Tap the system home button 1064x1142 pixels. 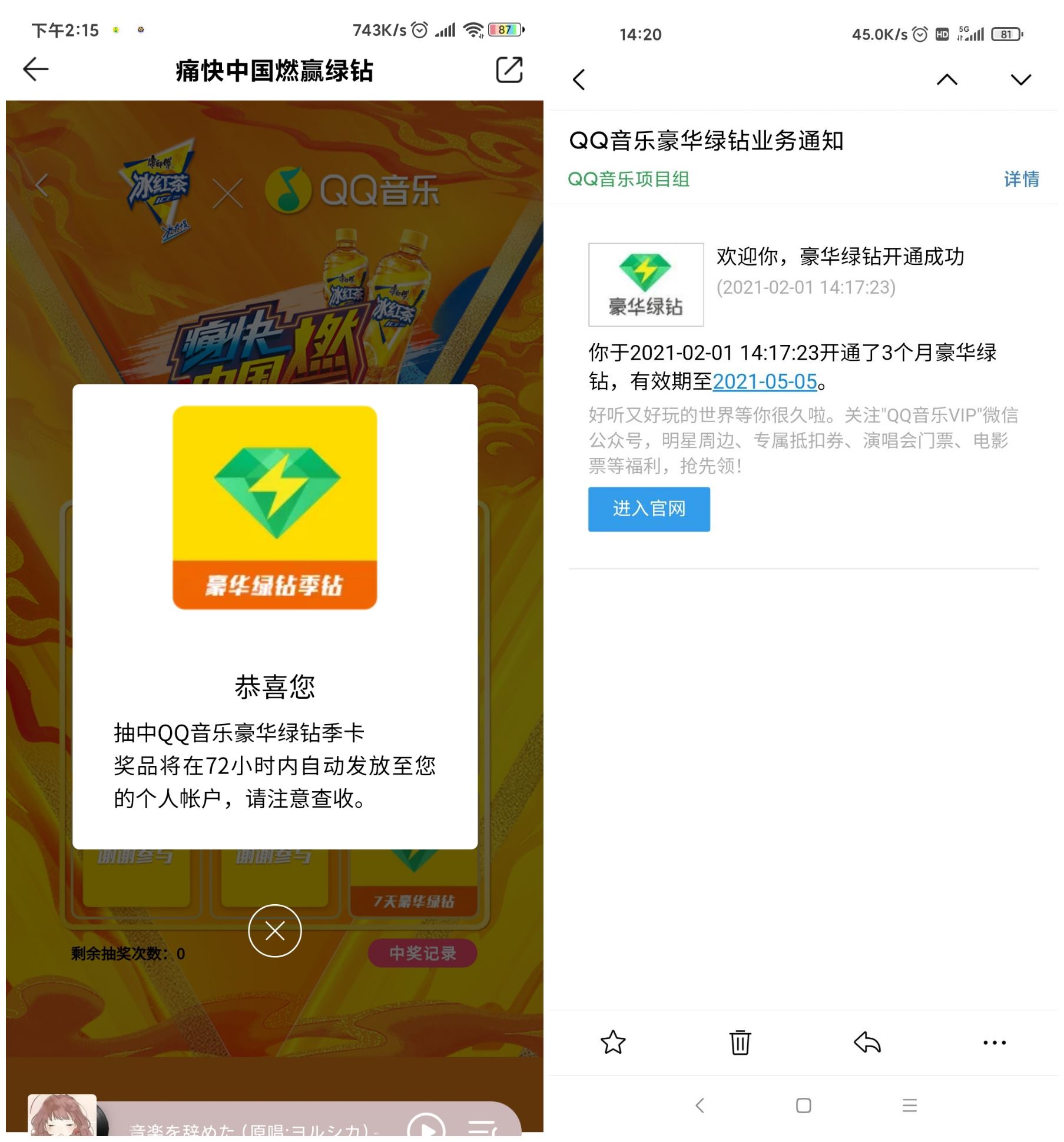(803, 1106)
